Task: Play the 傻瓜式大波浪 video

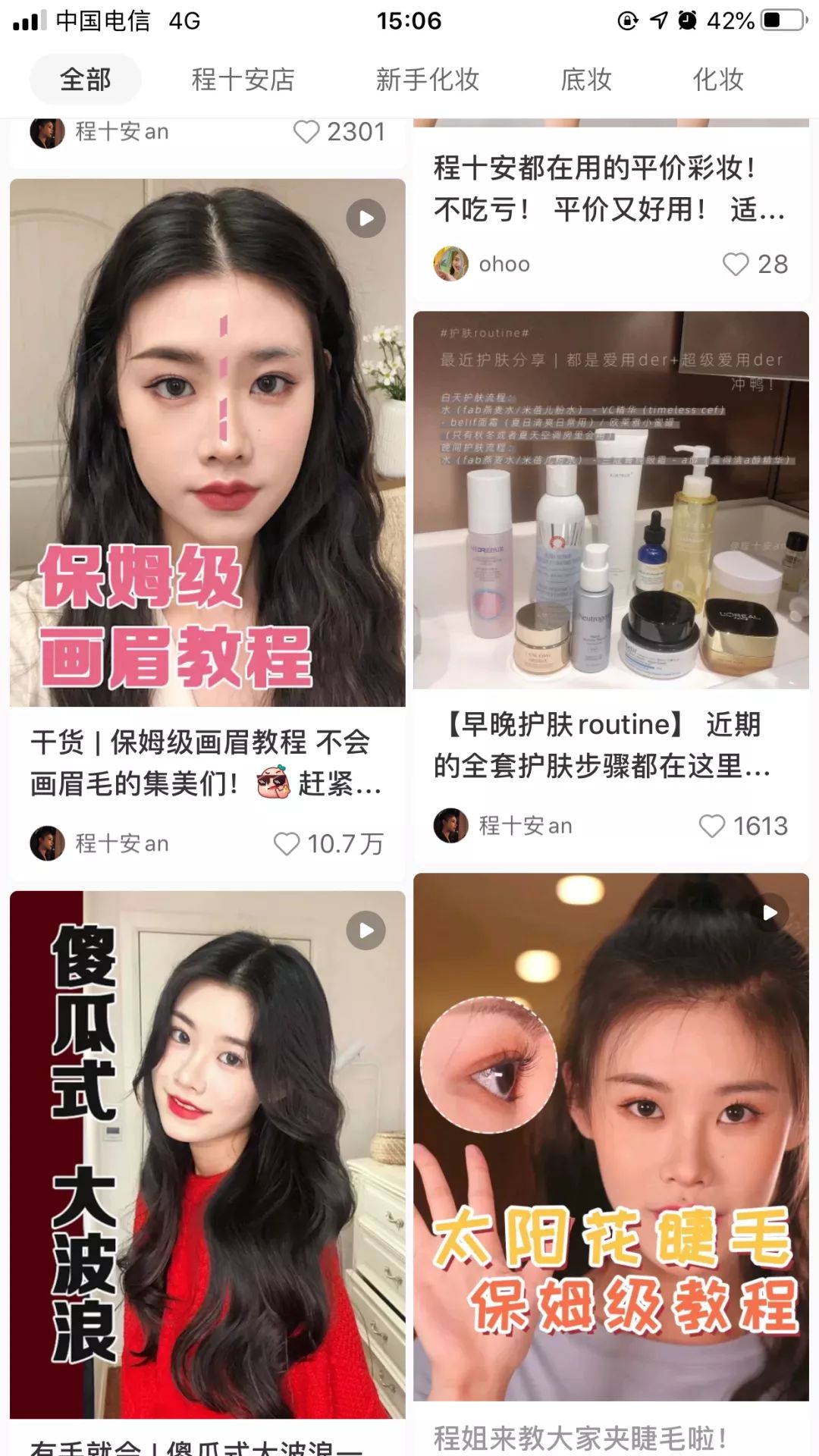Action: coord(366,930)
